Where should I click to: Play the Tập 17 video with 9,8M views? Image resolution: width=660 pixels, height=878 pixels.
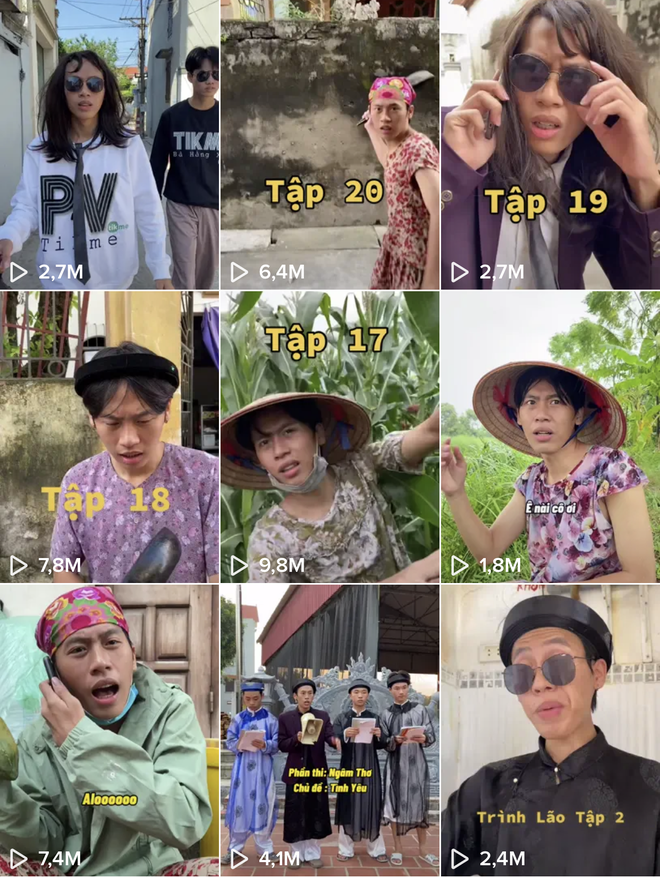point(329,437)
